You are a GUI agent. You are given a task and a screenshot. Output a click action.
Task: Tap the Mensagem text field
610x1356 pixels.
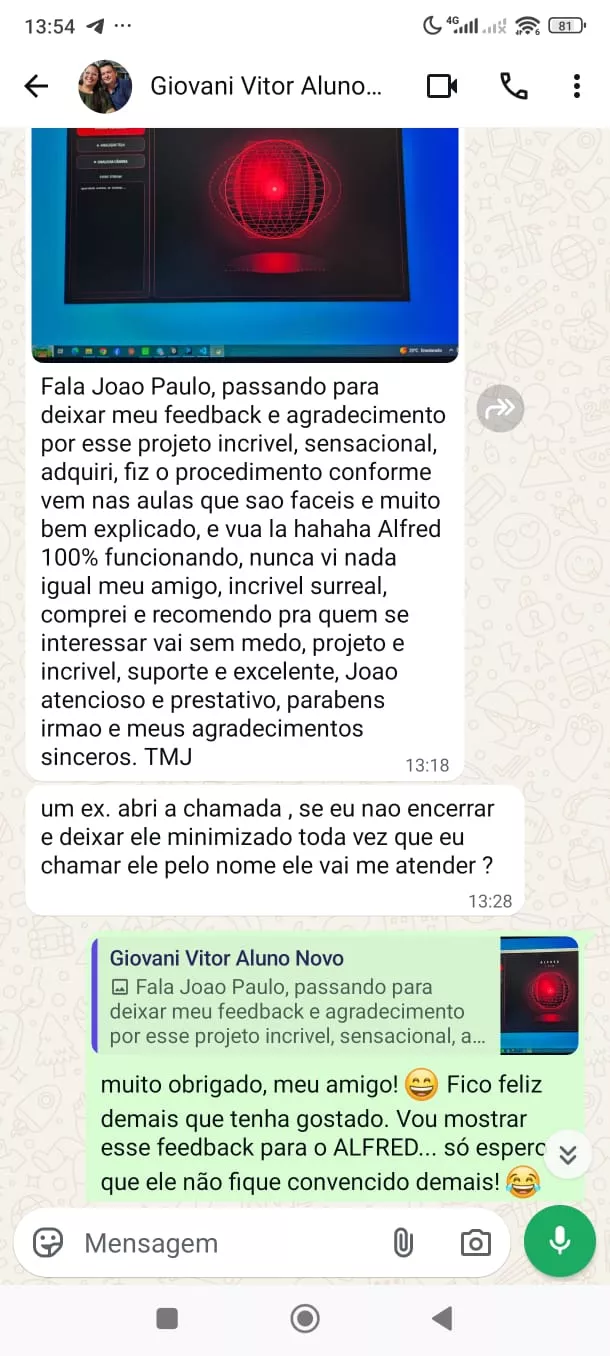coord(230,1243)
